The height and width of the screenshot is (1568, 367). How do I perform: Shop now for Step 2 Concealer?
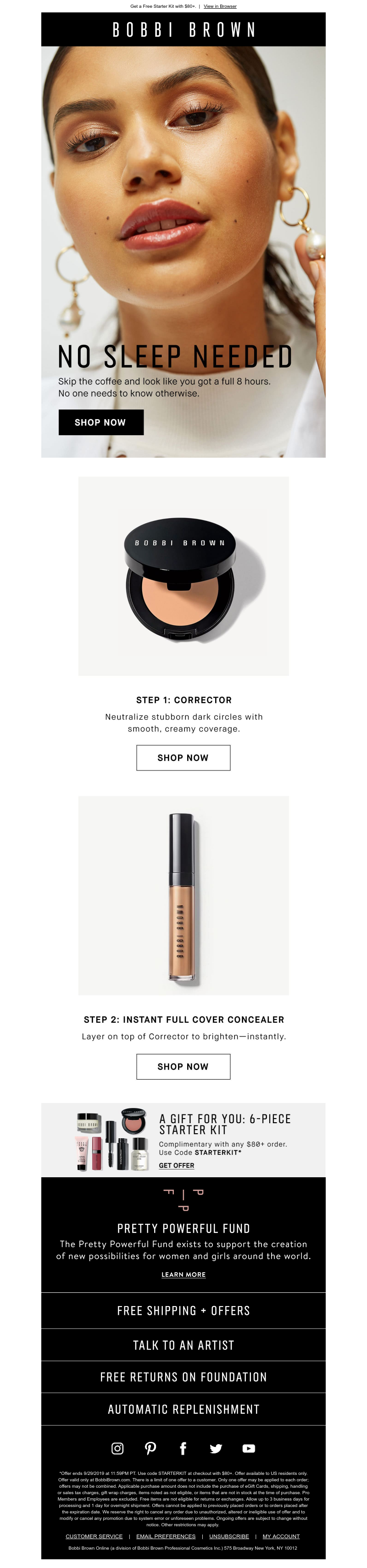pyautogui.click(x=183, y=1066)
